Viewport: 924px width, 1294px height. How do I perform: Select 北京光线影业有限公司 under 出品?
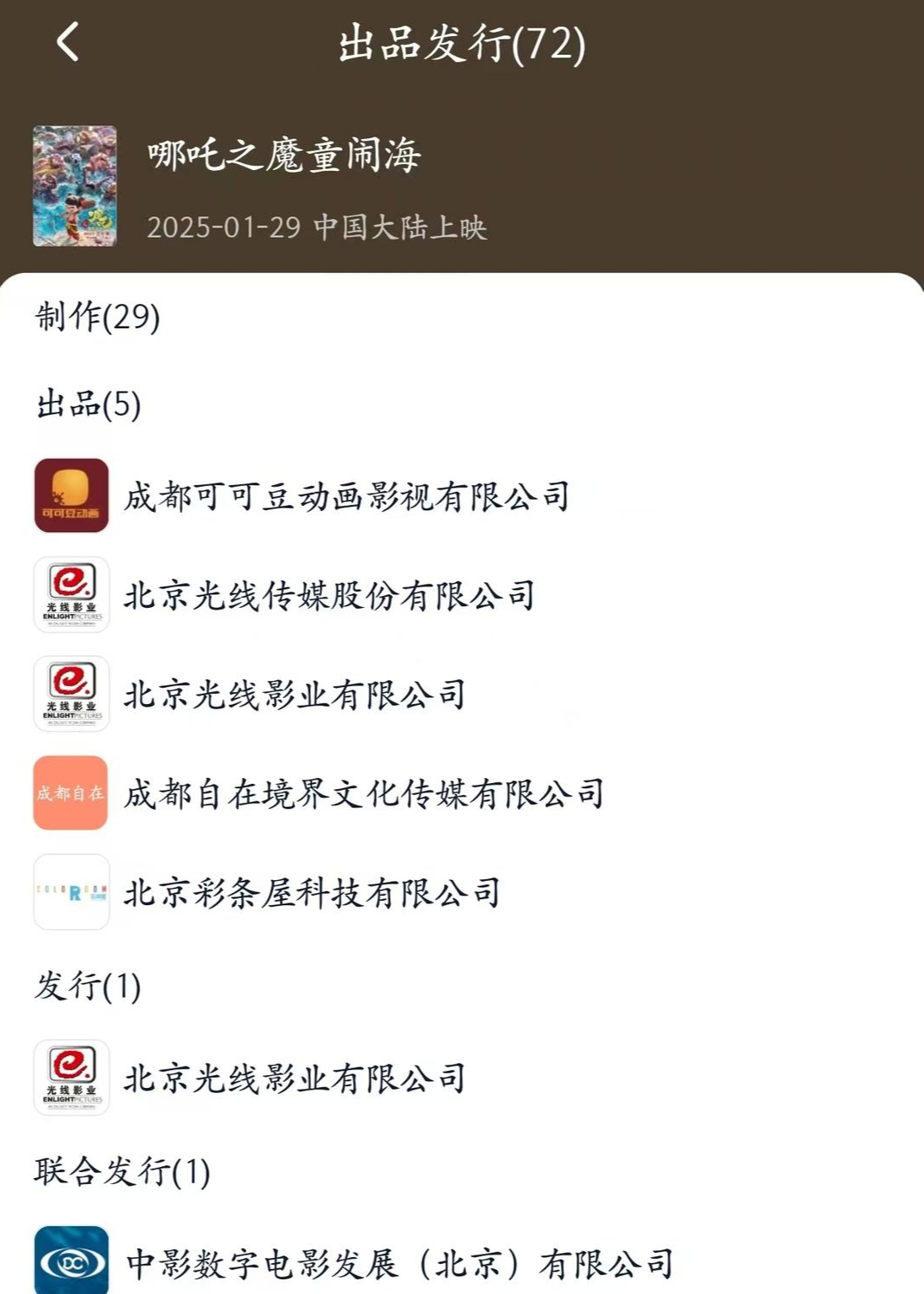pyautogui.click(x=295, y=695)
